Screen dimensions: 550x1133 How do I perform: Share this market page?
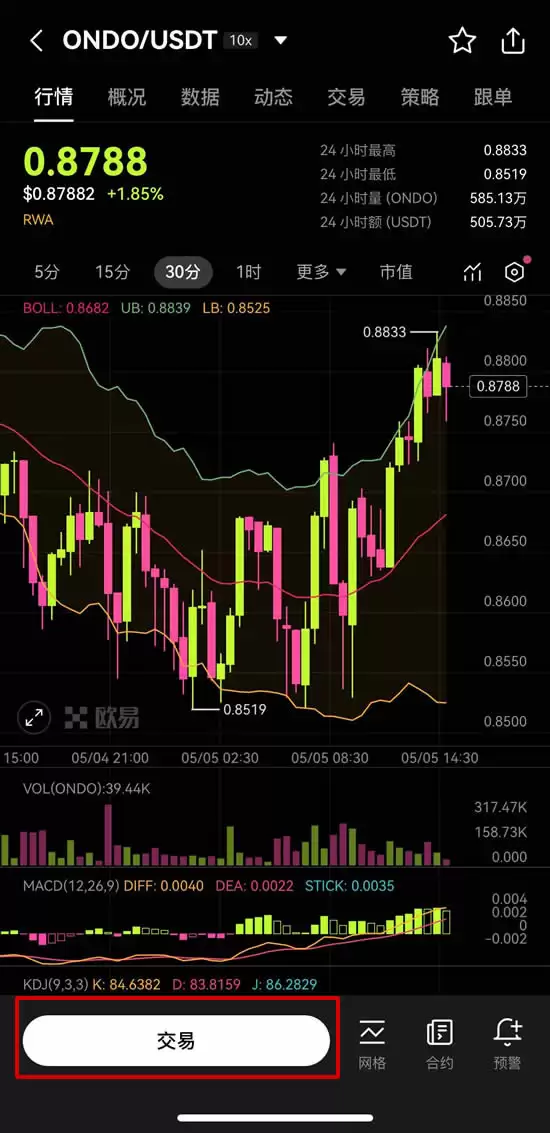click(x=512, y=41)
